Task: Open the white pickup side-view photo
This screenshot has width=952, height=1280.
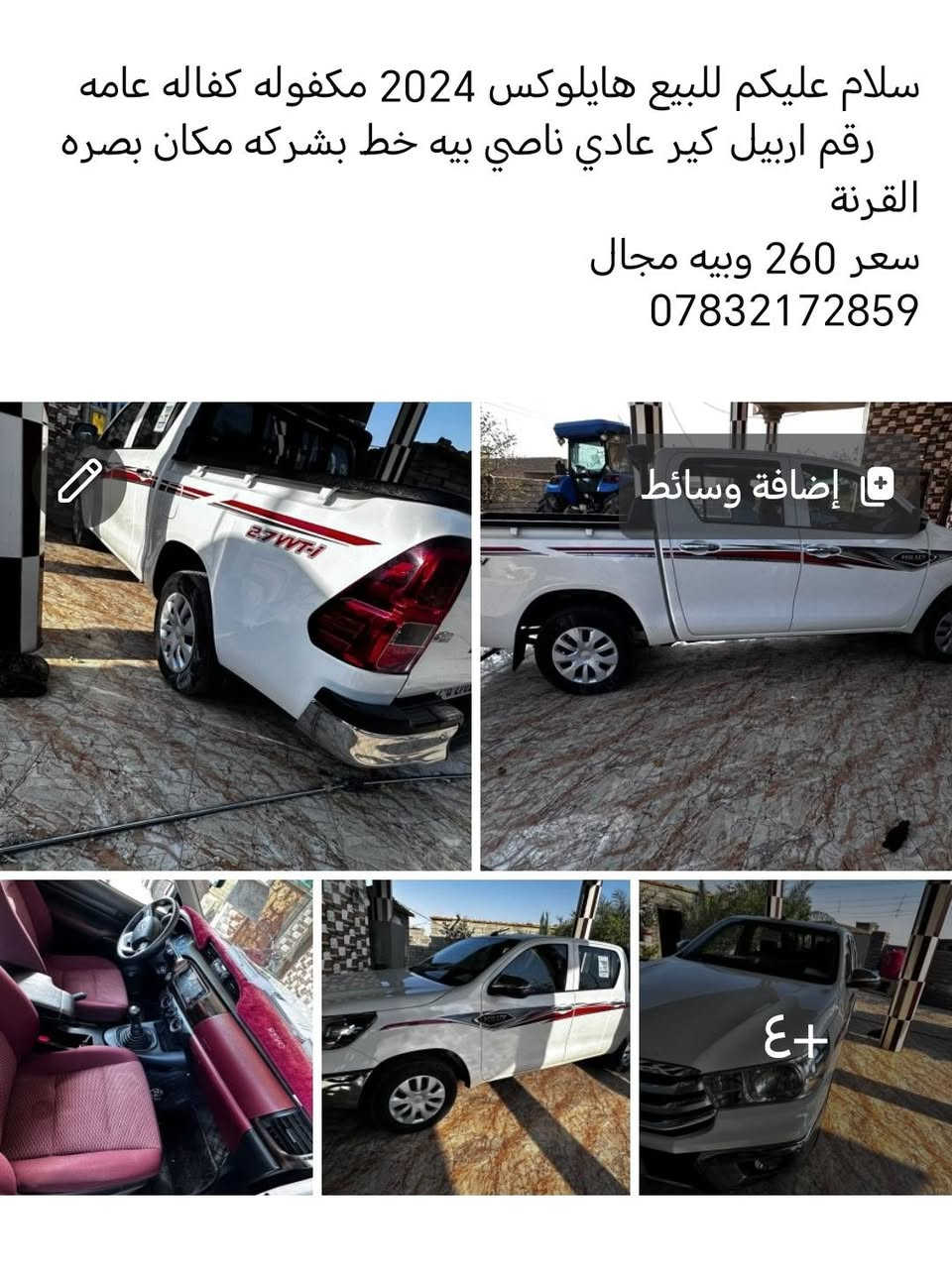Action: click(716, 636)
